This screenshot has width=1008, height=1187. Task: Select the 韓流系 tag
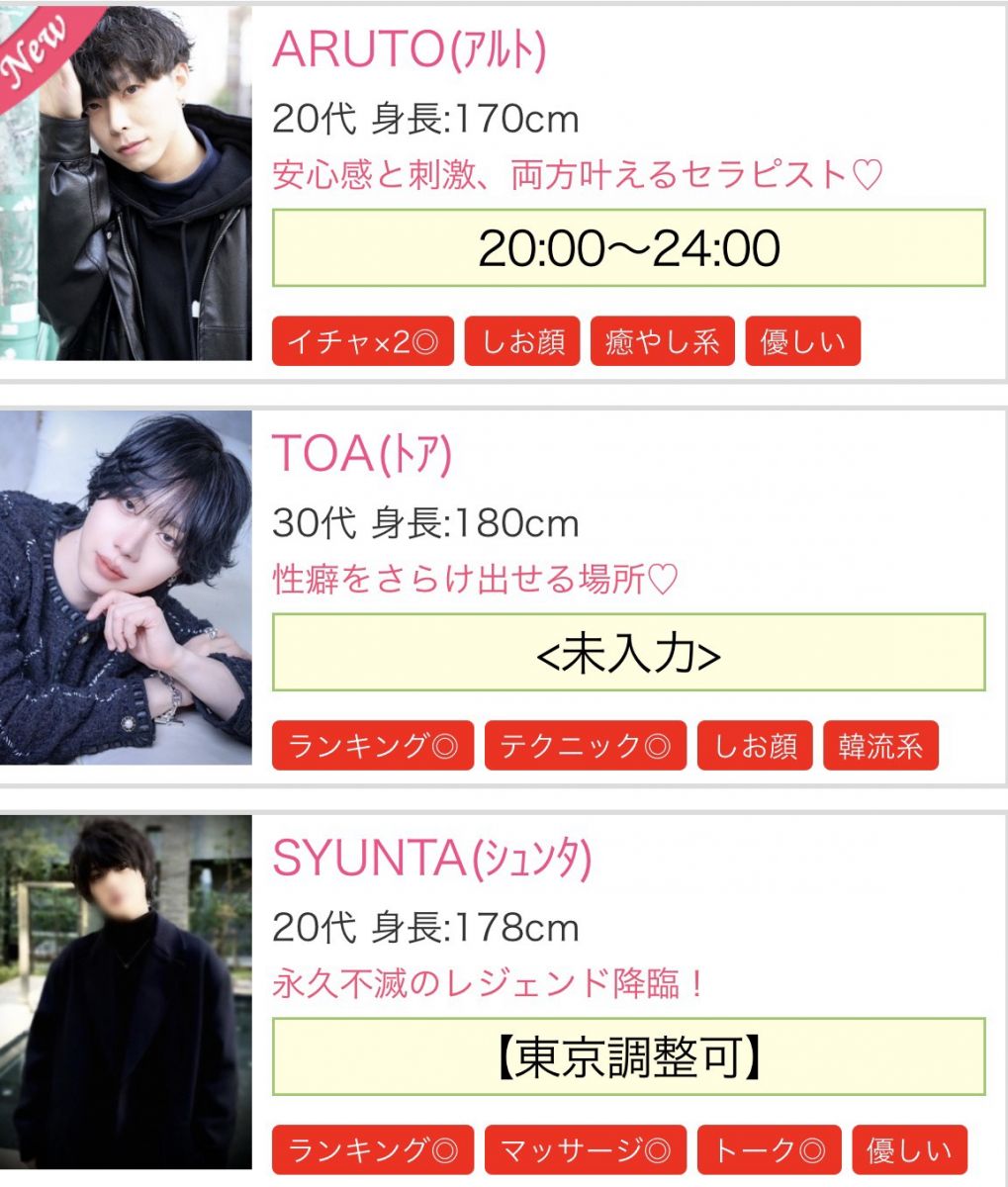point(879,746)
